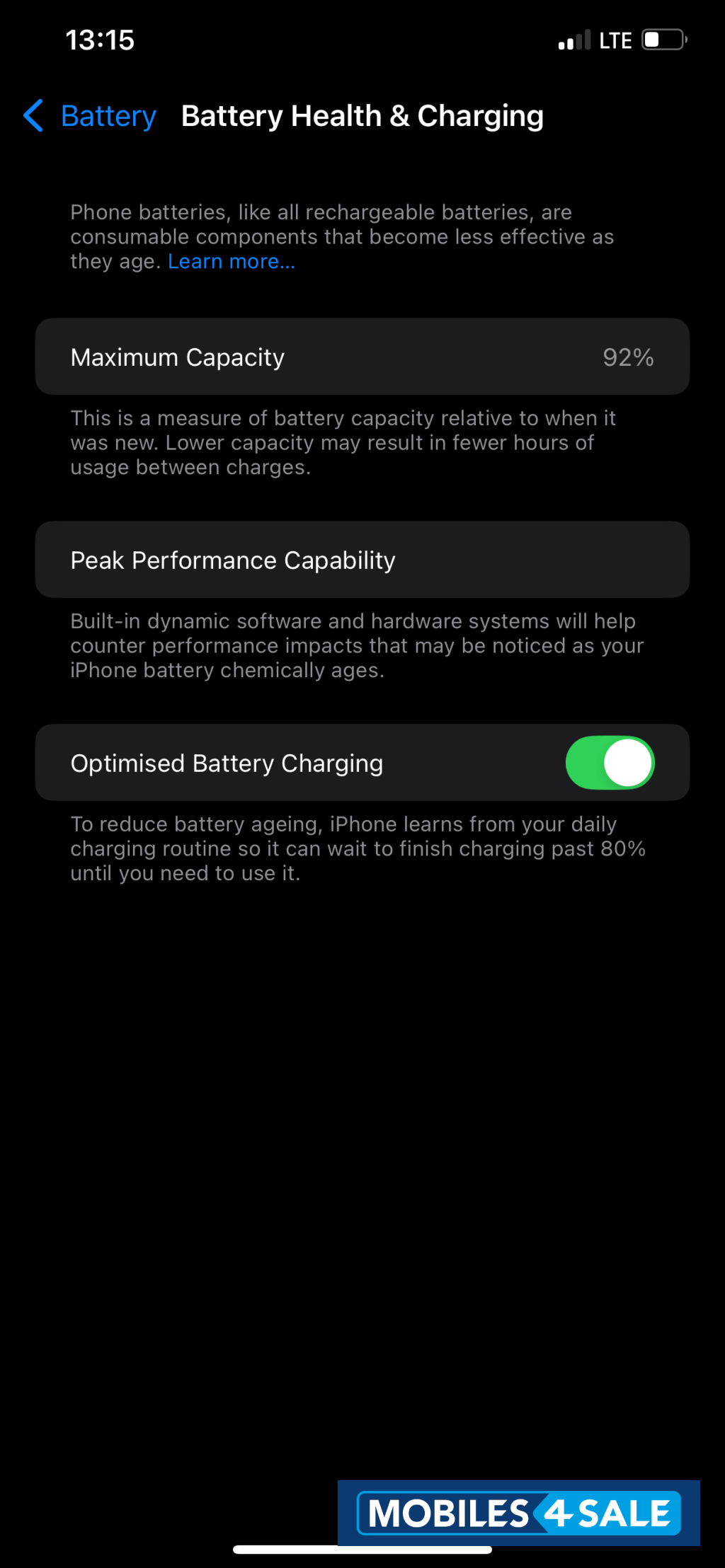The height and width of the screenshot is (1568, 725).
Task: Tap the blue back chevron icon
Action: (x=33, y=116)
